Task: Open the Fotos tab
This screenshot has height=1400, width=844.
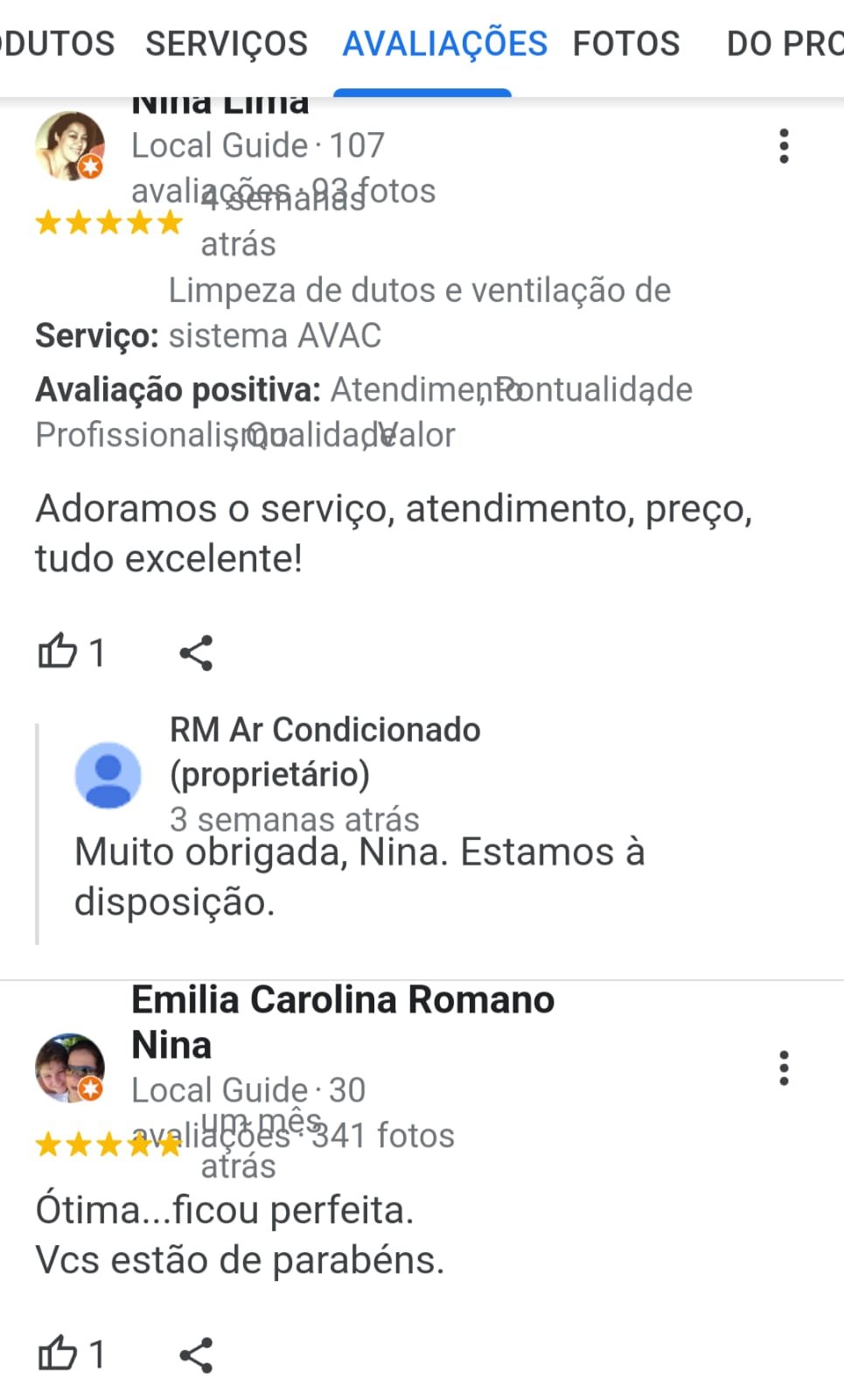Action: pyautogui.click(x=626, y=44)
